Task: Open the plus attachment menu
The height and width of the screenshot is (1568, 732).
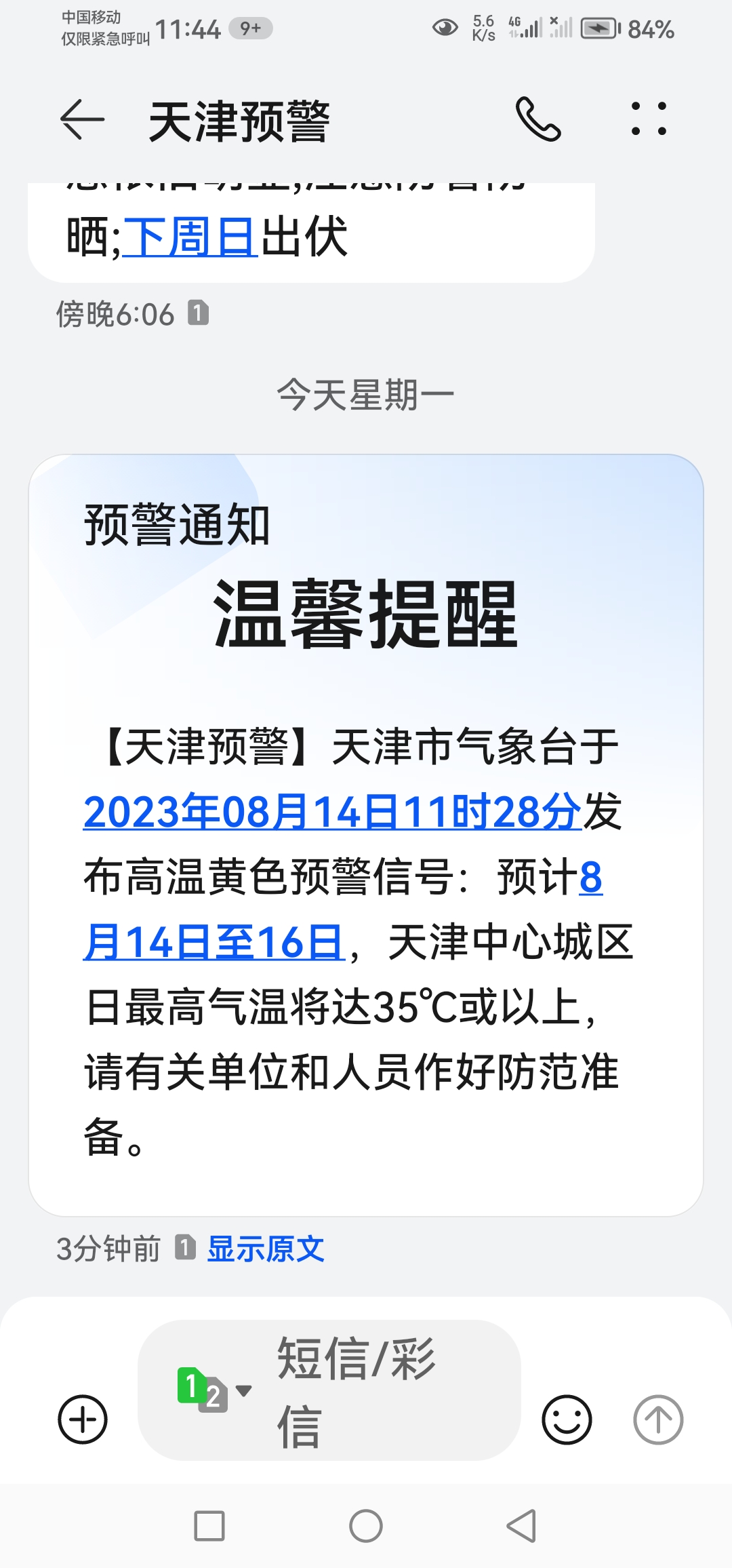Action: coord(83,1419)
